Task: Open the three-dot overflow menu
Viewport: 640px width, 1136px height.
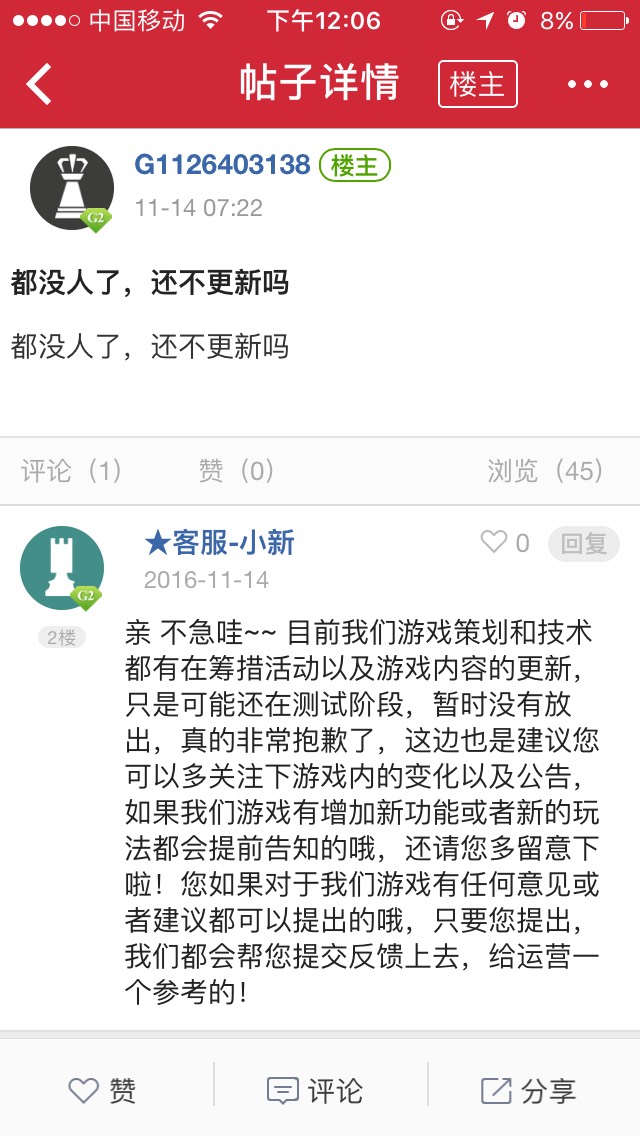Action: [x=588, y=84]
